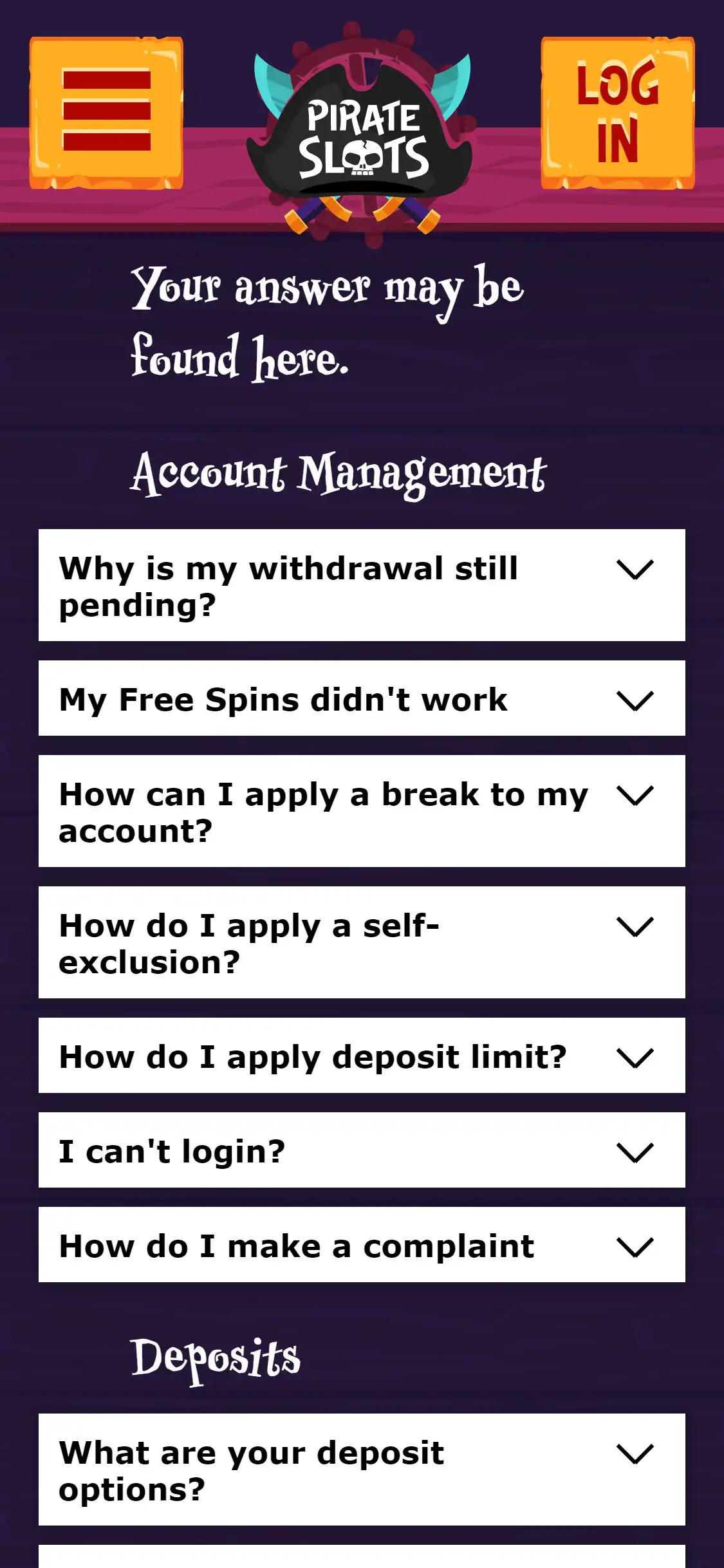The image size is (724, 1568).
Task: Expand "How can I apply a break" question
Action: click(362, 811)
